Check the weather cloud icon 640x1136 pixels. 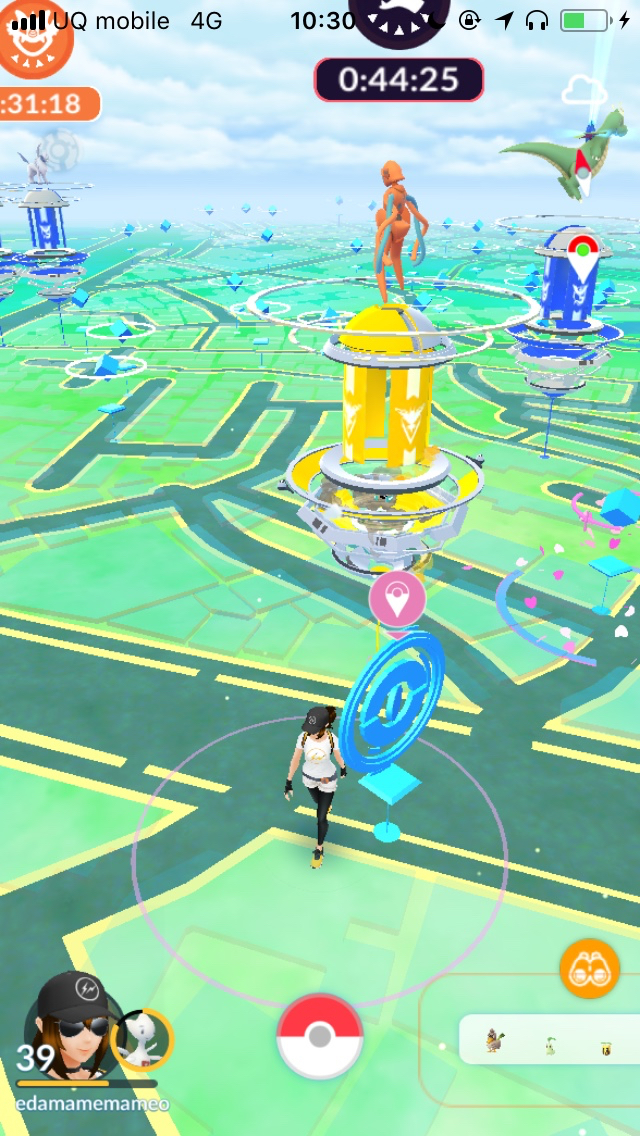coord(584,90)
